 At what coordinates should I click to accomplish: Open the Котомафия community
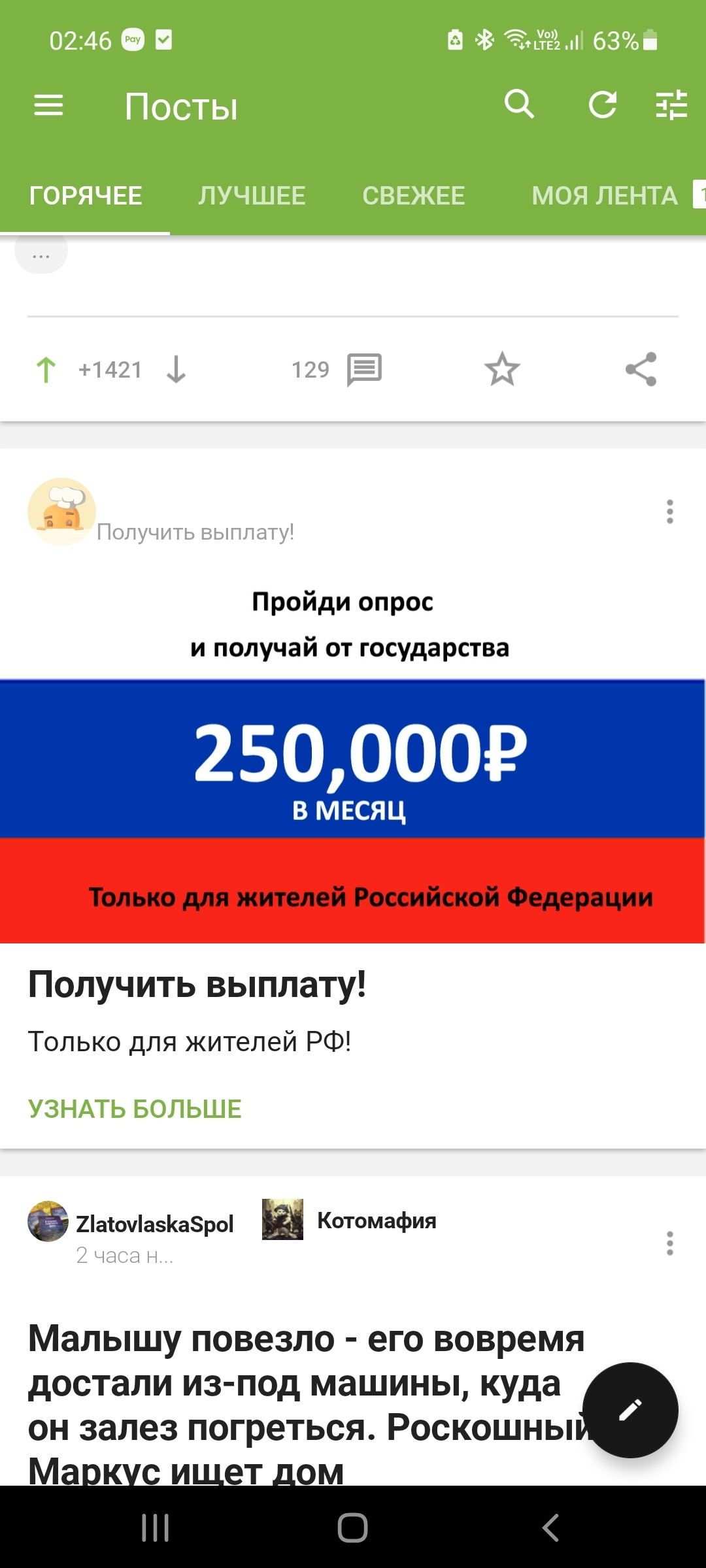click(376, 1220)
